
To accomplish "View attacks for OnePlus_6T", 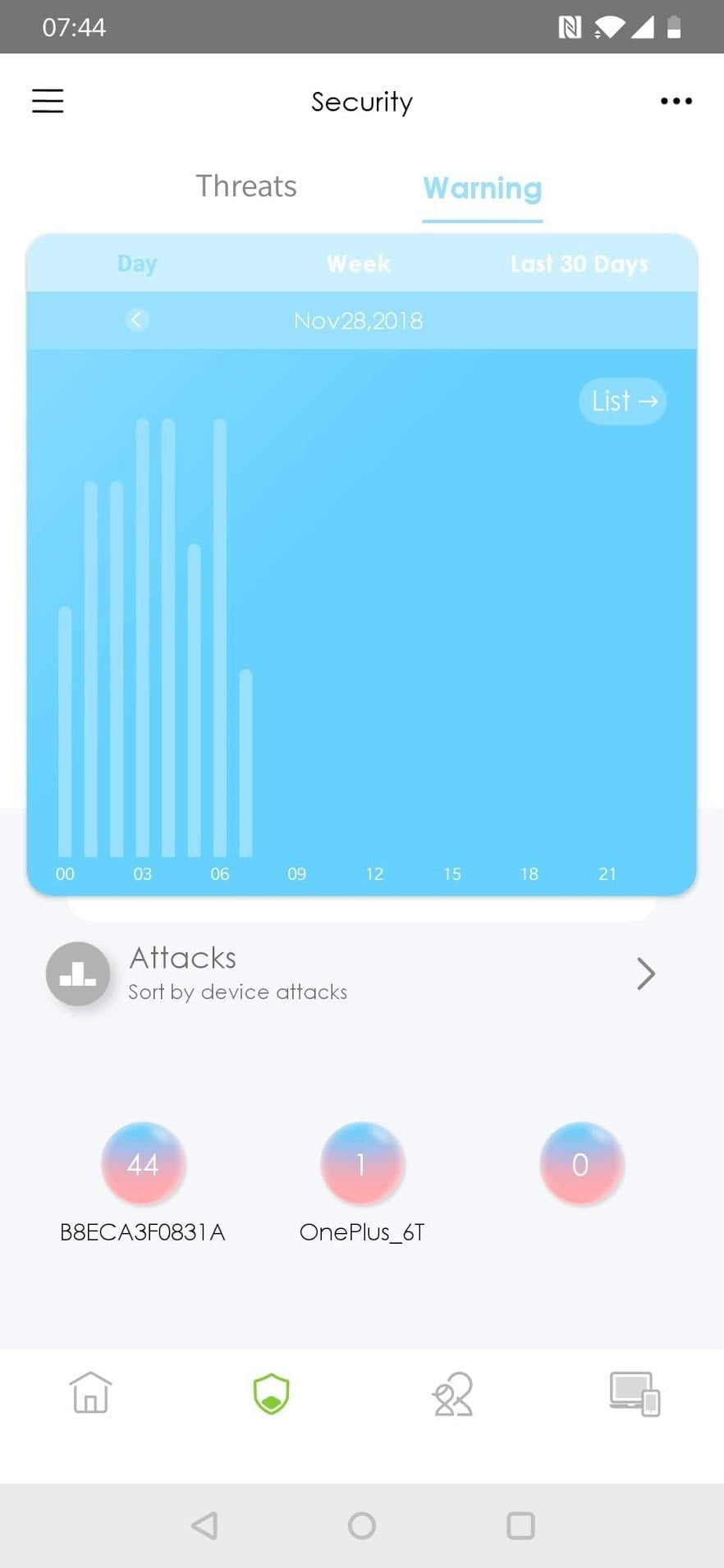I will pyautogui.click(x=361, y=1164).
